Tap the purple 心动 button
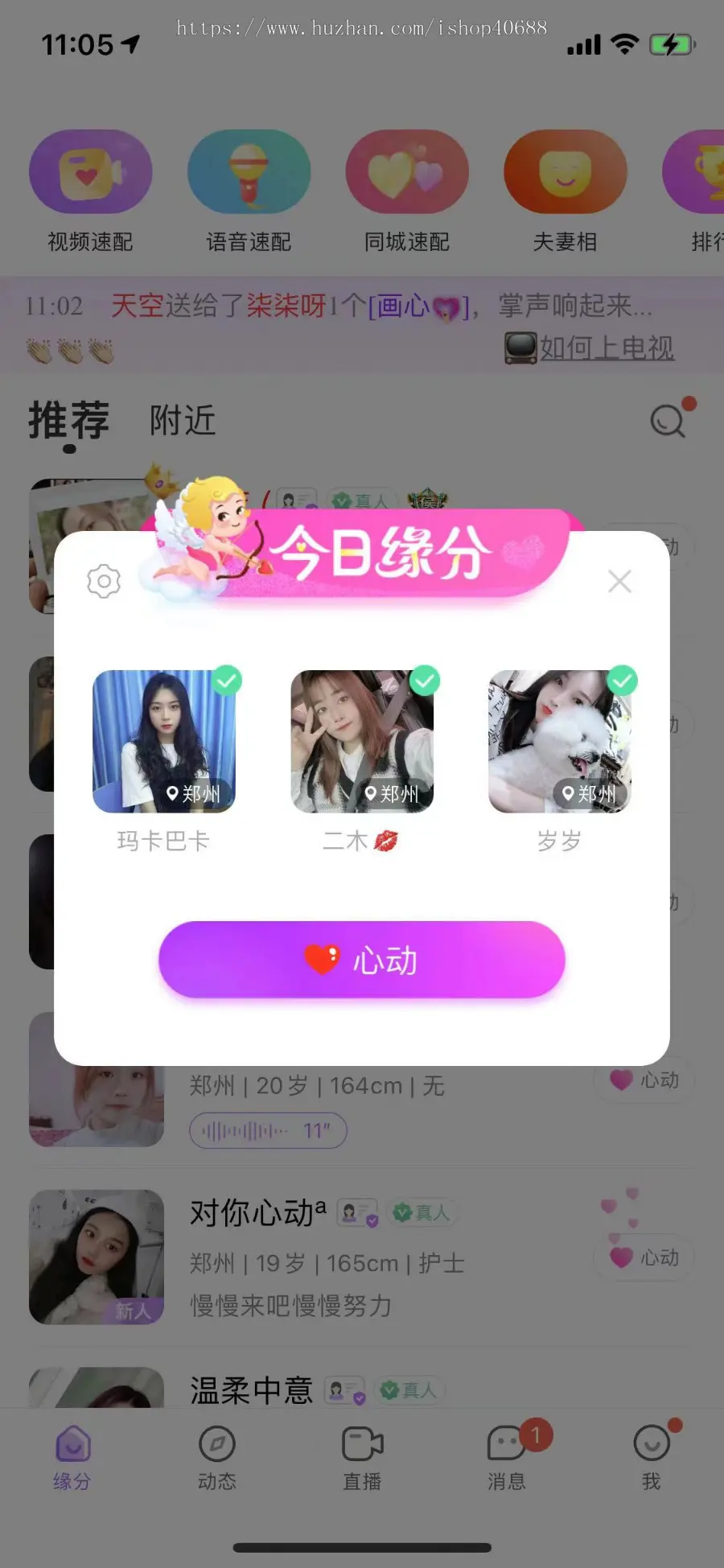This screenshot has width=724, height=1568. click(x=362, y=960)
